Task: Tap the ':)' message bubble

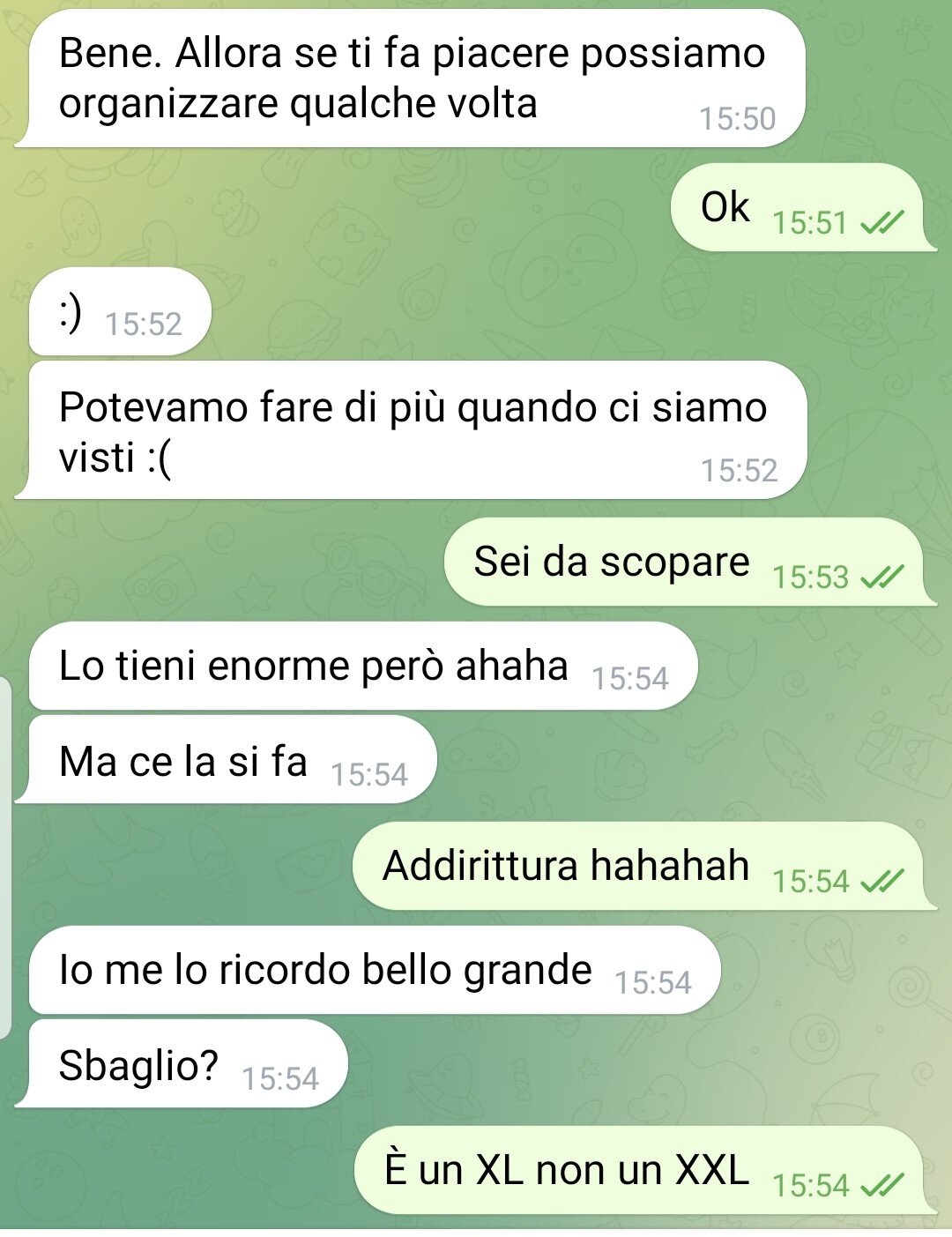Action: [x=120, y=313]
